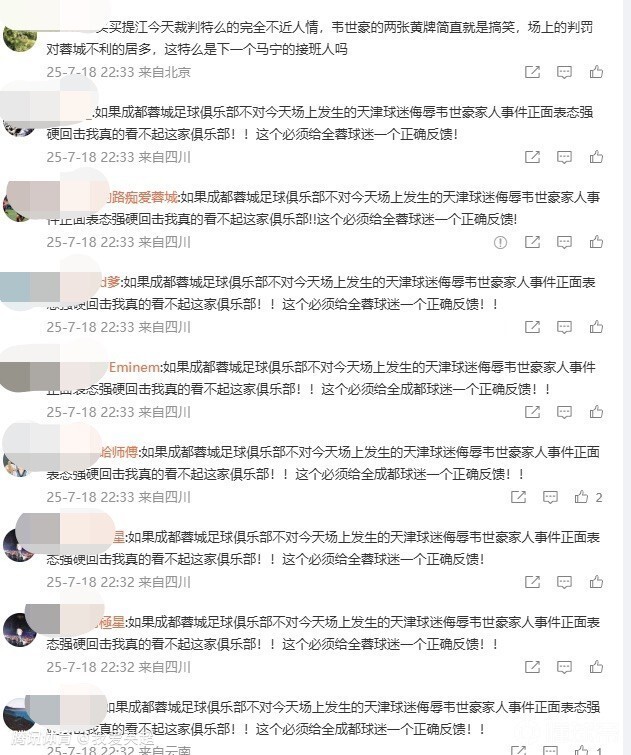Reply to the comment posted from 北京
The image size is (631, 755).
[564, 72]
